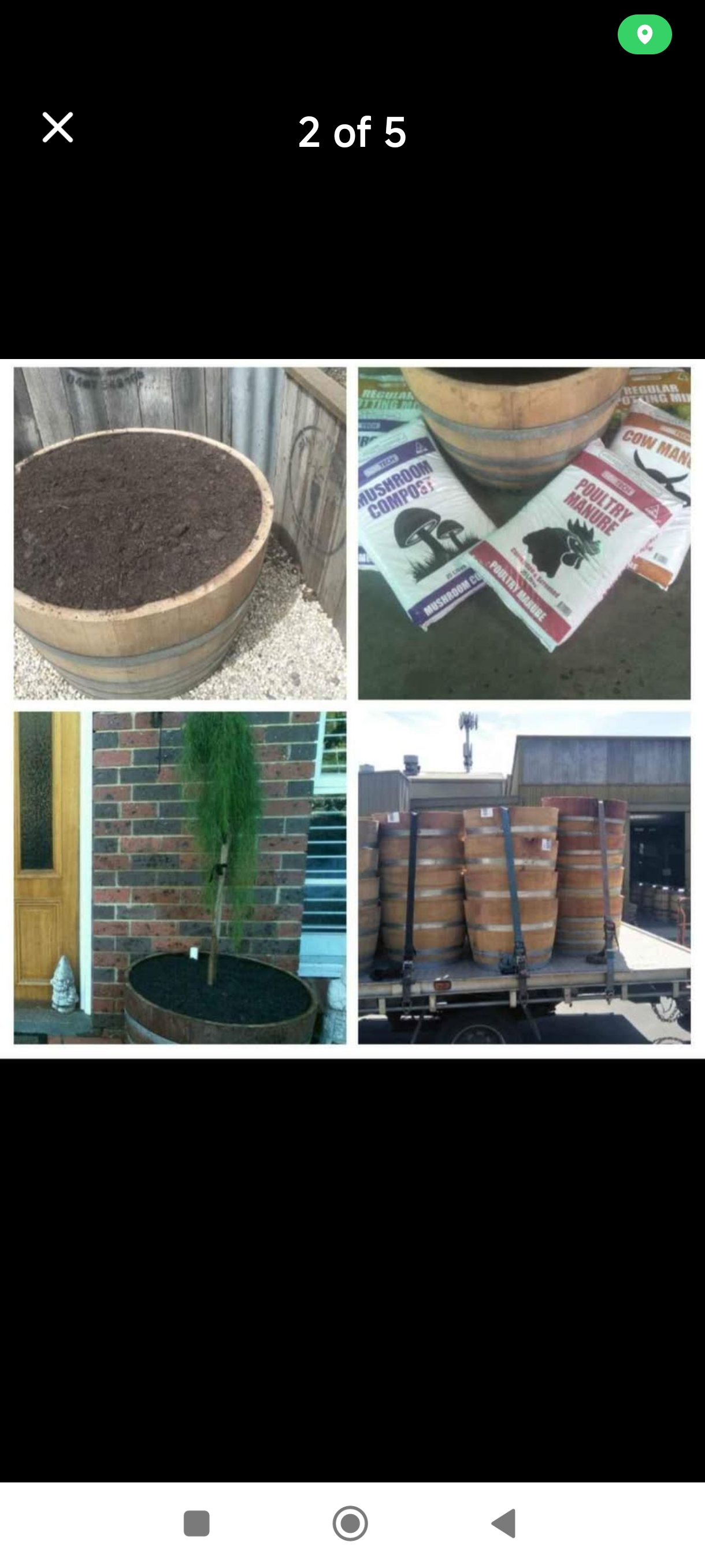Open recent apps with the square button

[196, 1523]
